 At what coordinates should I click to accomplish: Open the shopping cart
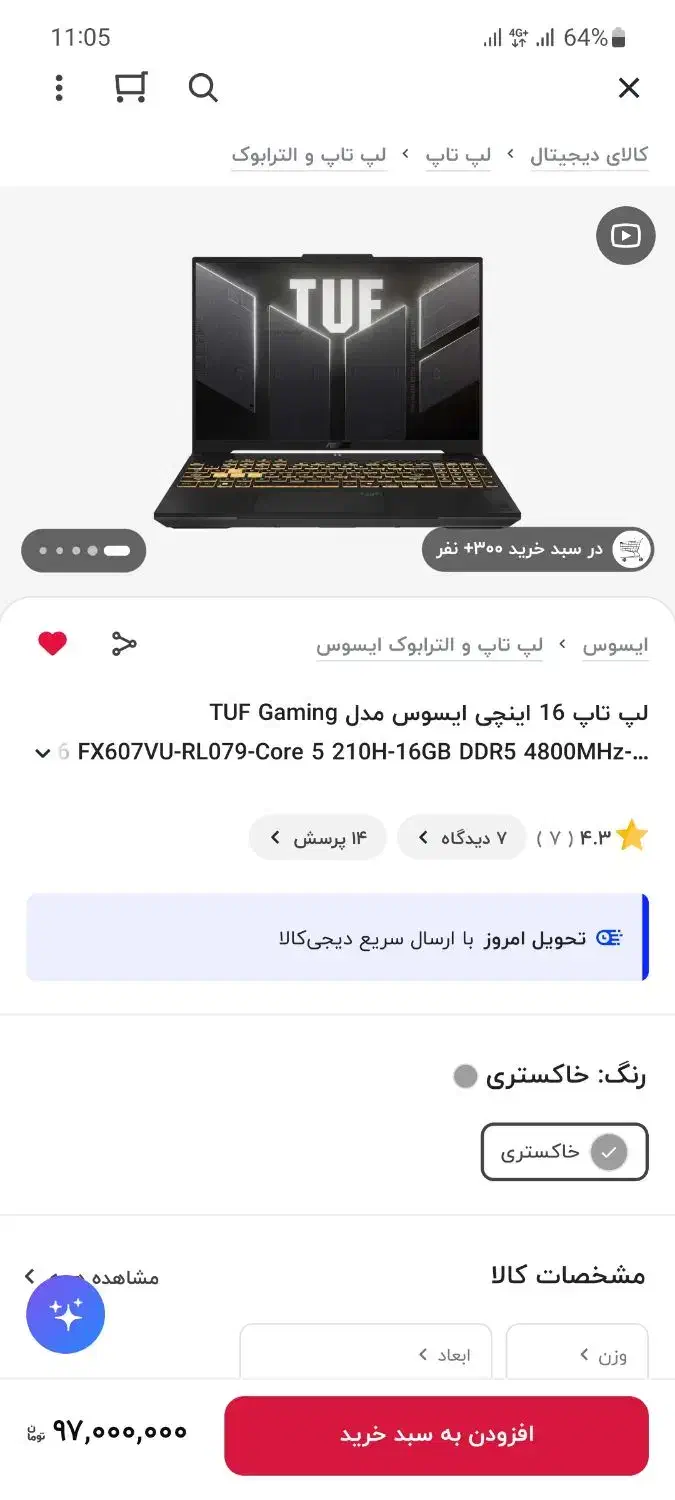[x=131, y=88]
